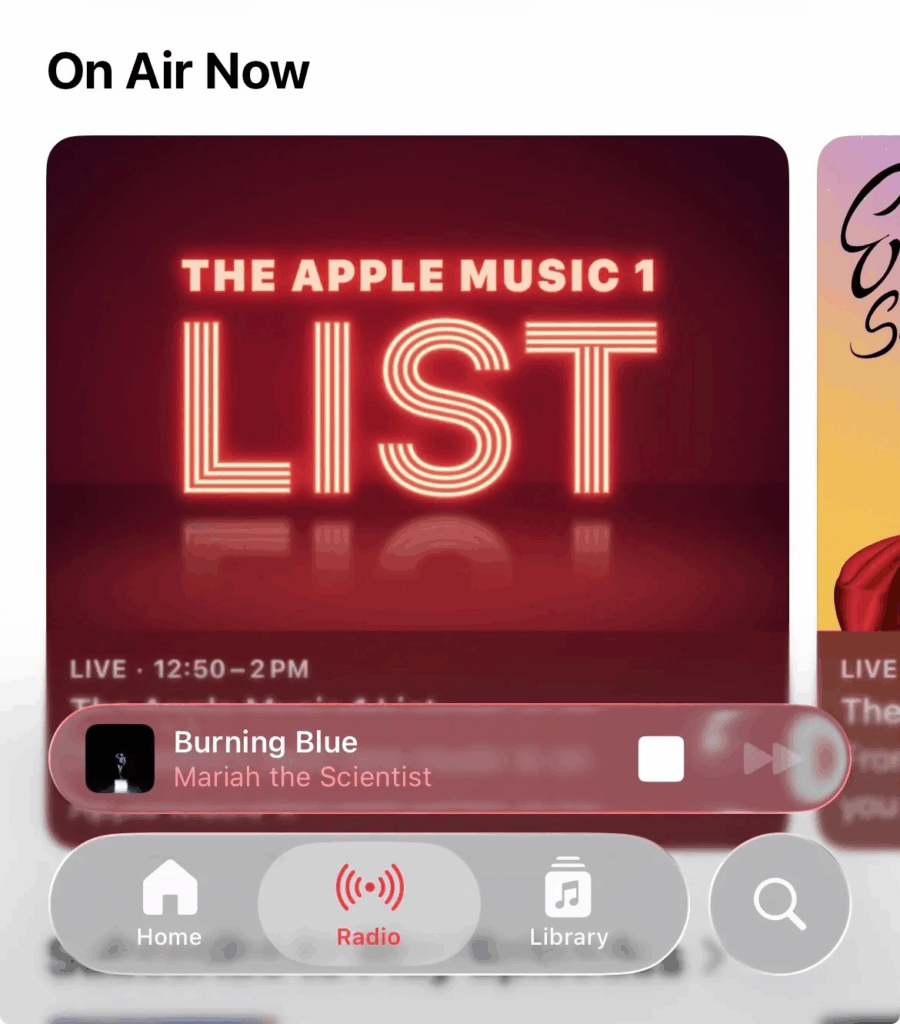
Task: Select the Radio tab
Action: coord(369,903)
